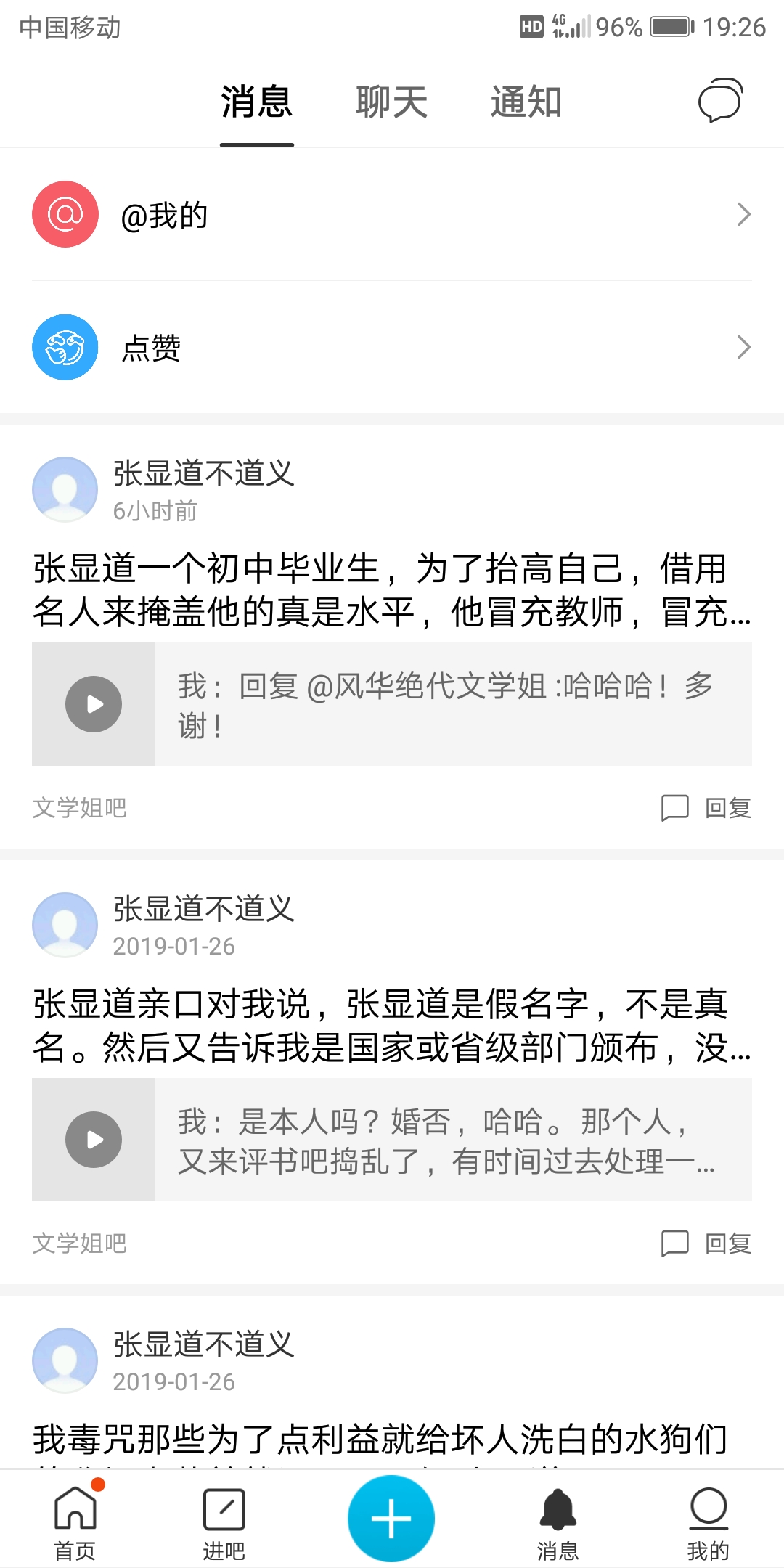The image size is (784, 1568).
Task: Play the video quoted with 哈哈哈！多谢！
Action: 94,704
